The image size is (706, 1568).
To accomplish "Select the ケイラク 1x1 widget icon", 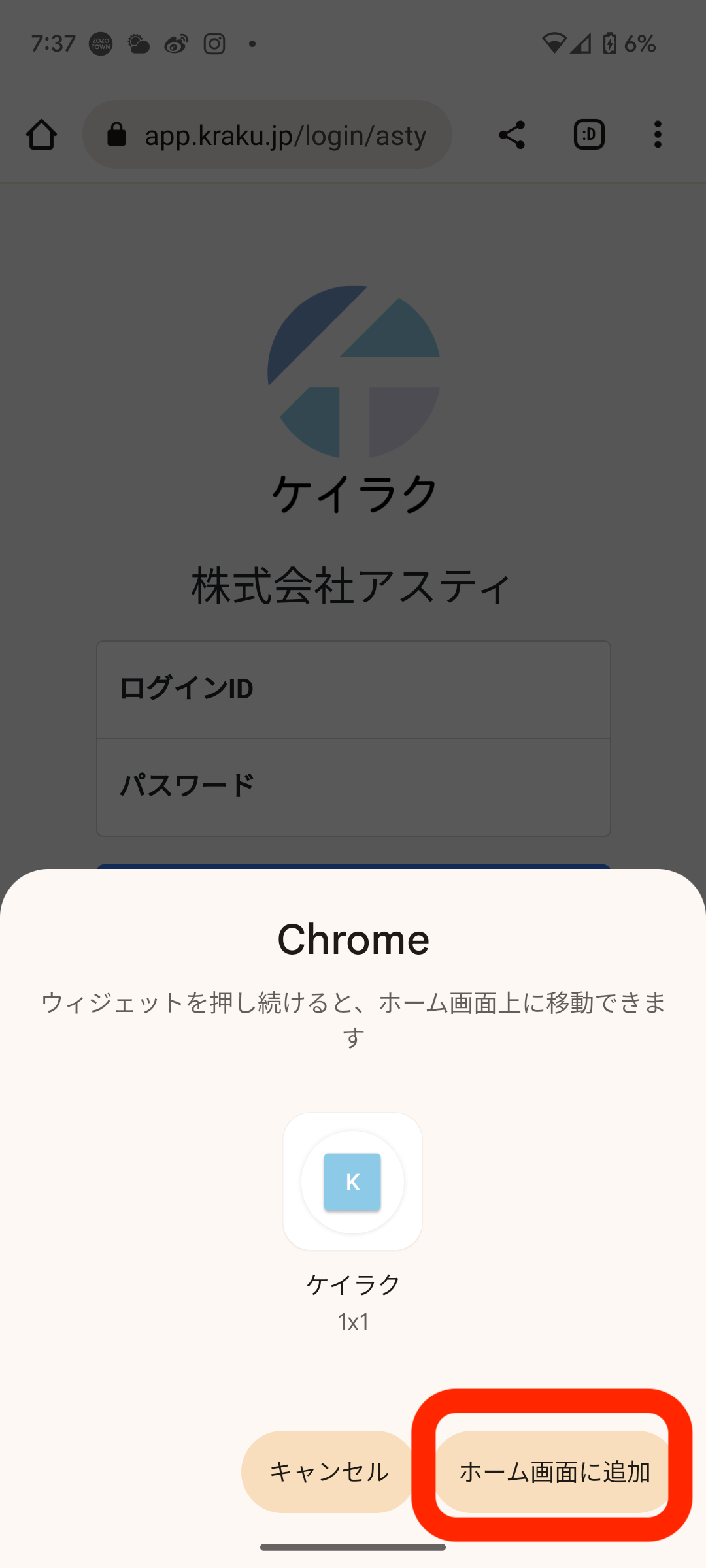I will 352,1181.
